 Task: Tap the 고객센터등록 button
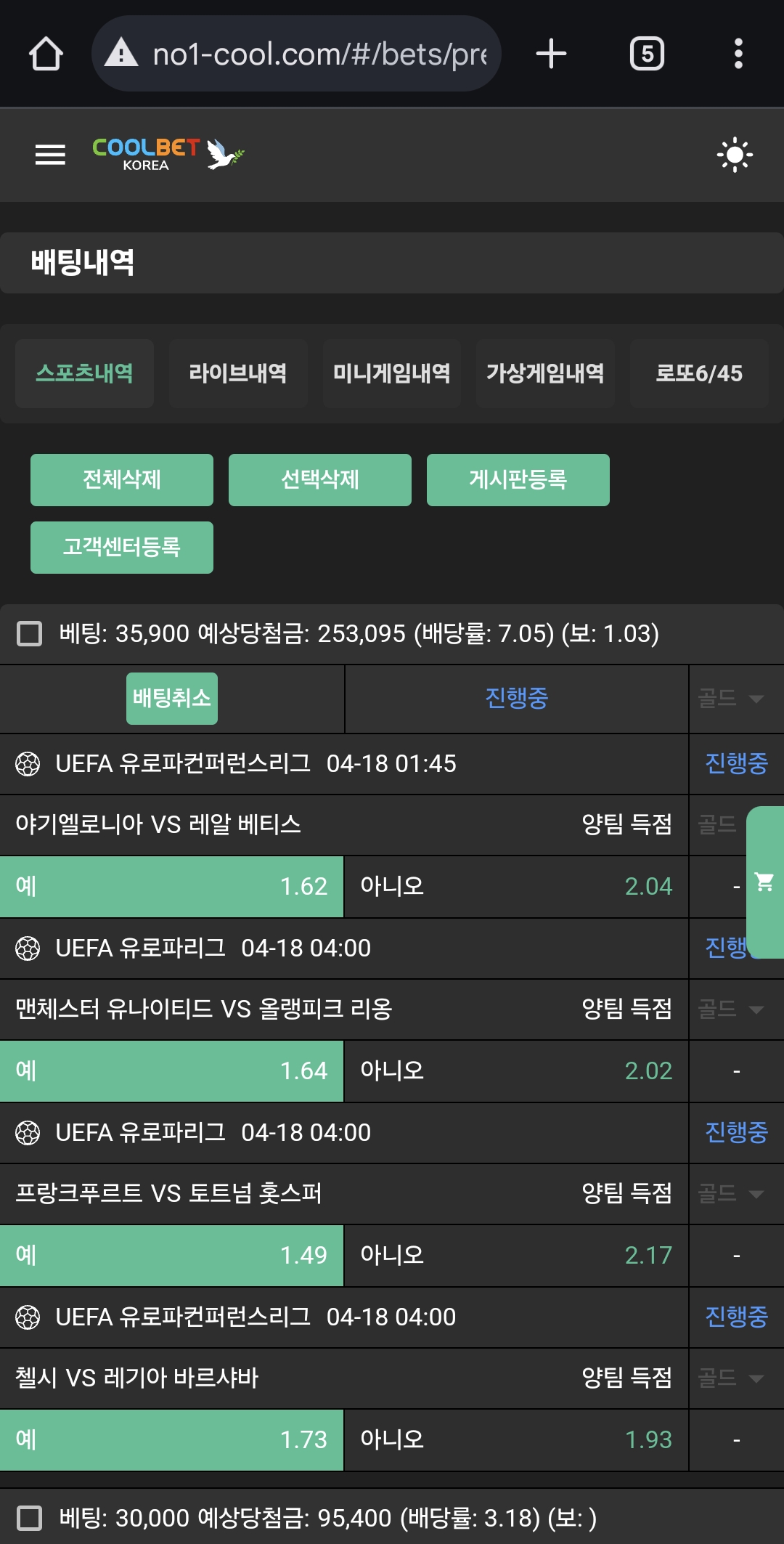122,548
